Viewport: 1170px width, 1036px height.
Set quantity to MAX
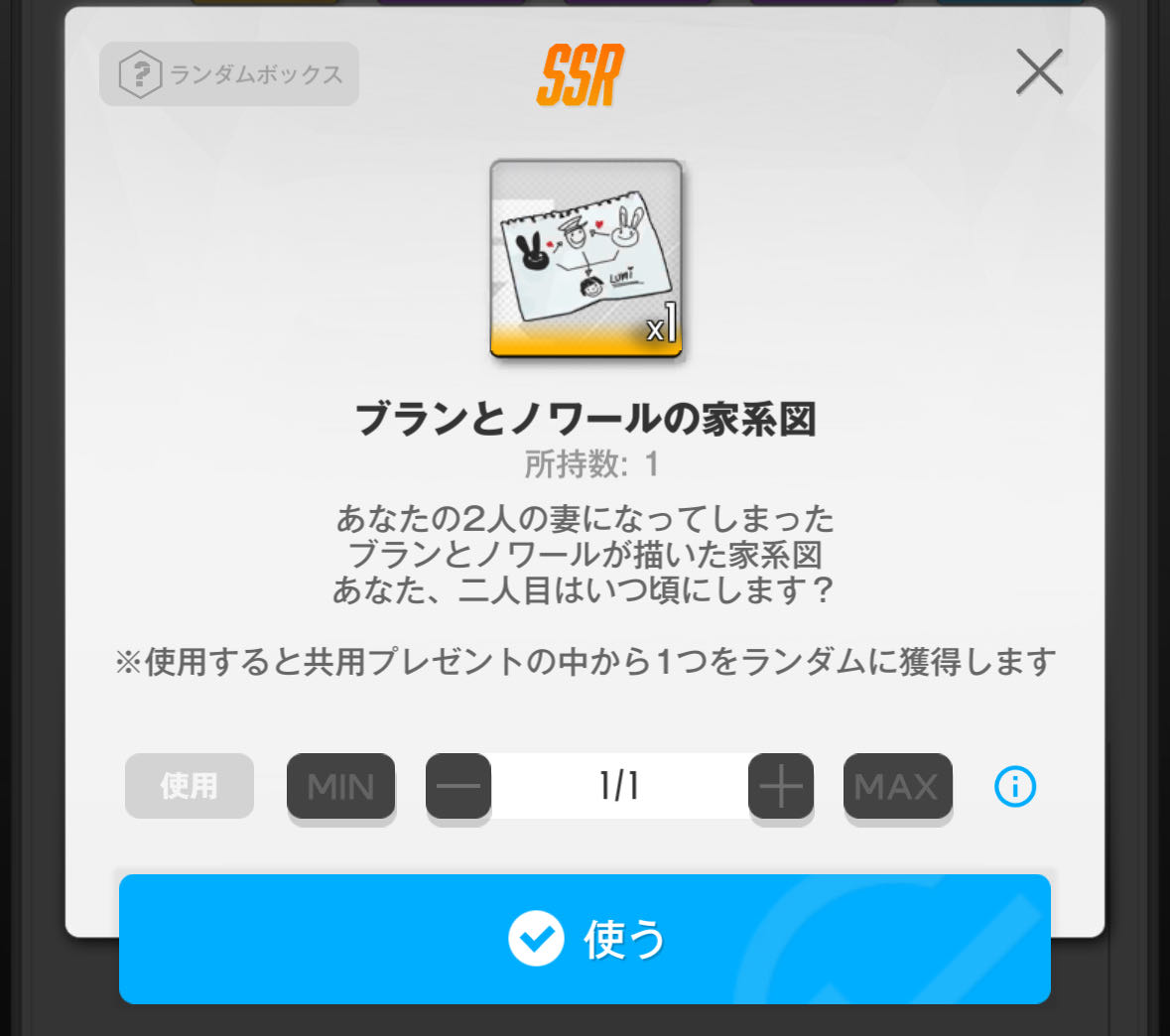(x=897, y=787)
